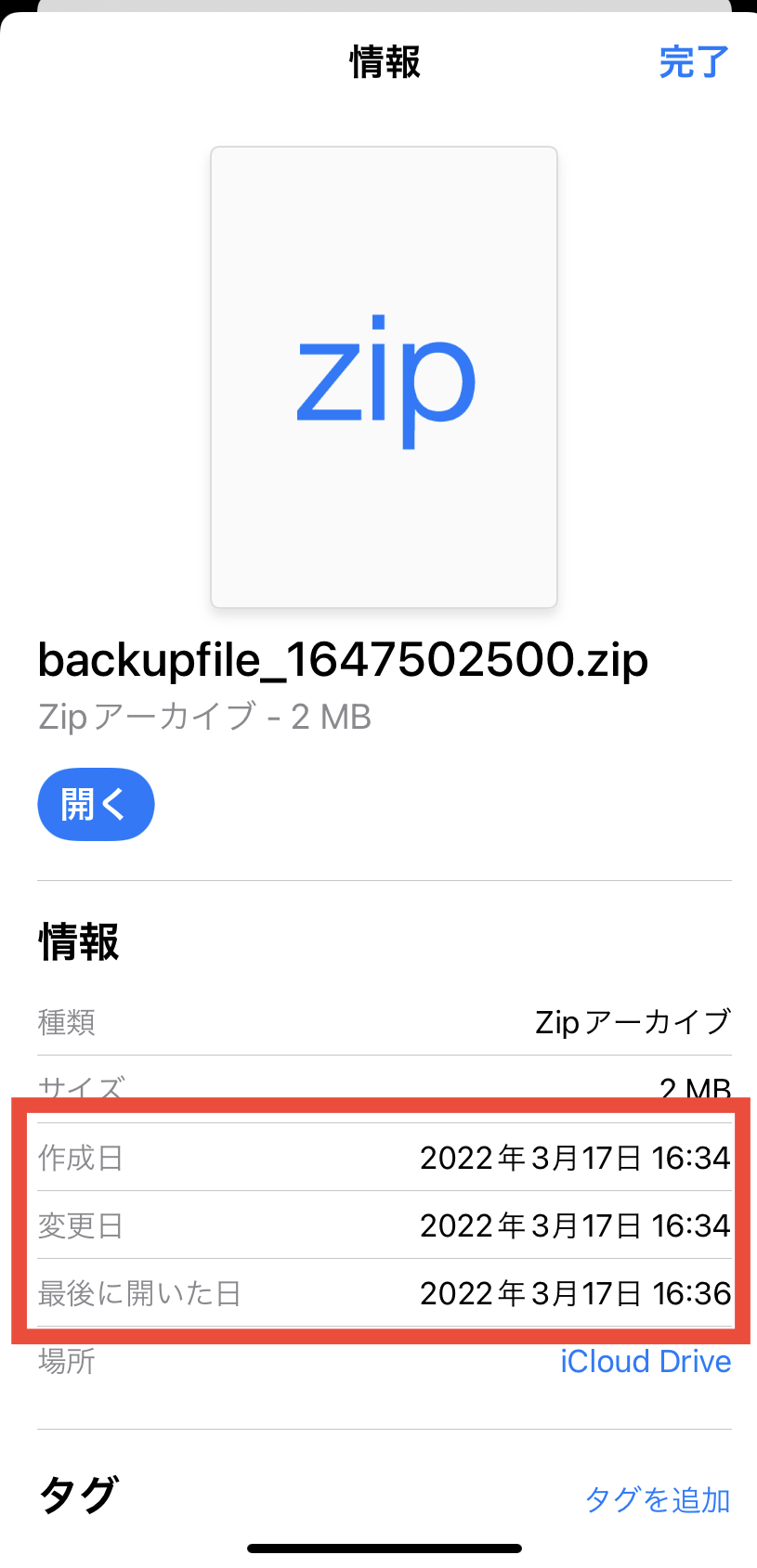Open the zip file with 開く button
757x1568 pixels.
(96, 804)
